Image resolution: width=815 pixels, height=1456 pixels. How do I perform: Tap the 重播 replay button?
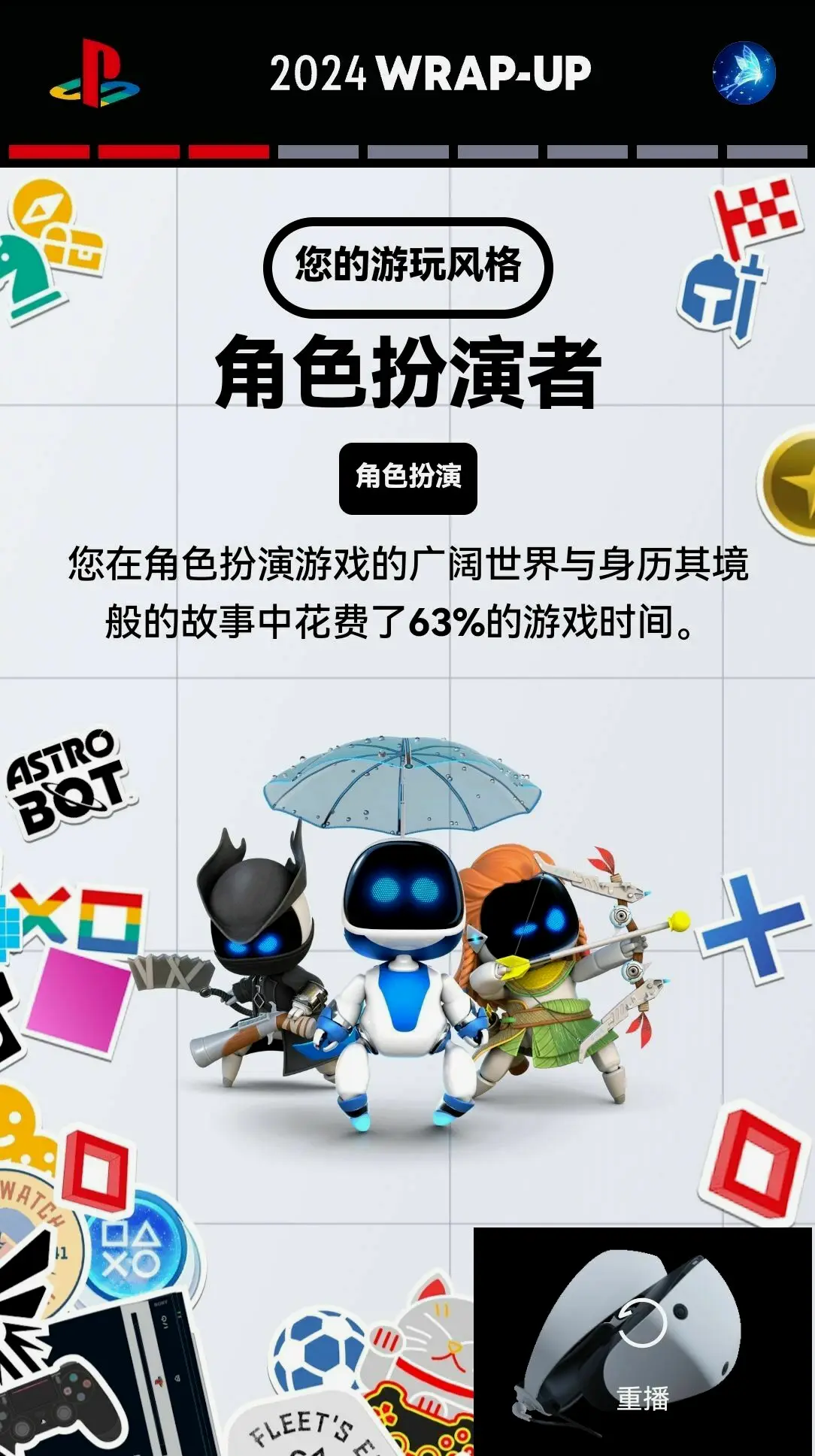click(x=642, y=1345)
